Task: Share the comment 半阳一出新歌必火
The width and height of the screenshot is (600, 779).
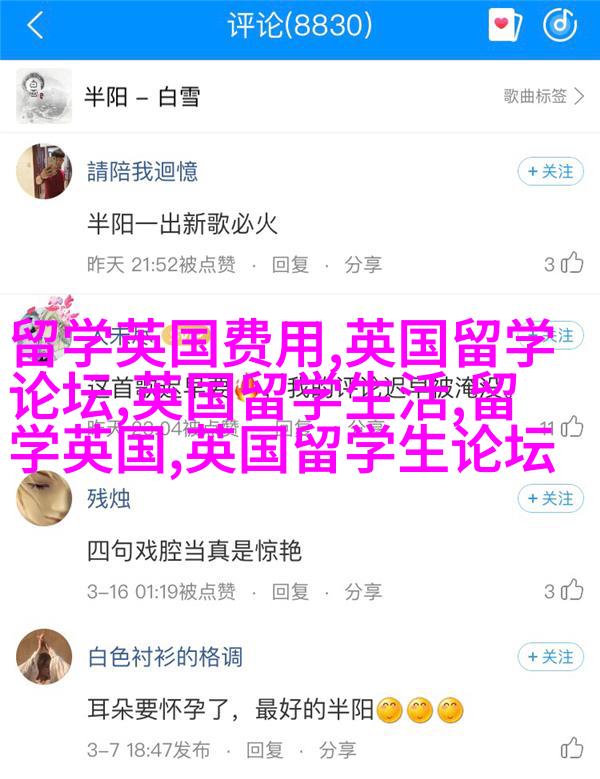Action: click(x=363, y=264)
